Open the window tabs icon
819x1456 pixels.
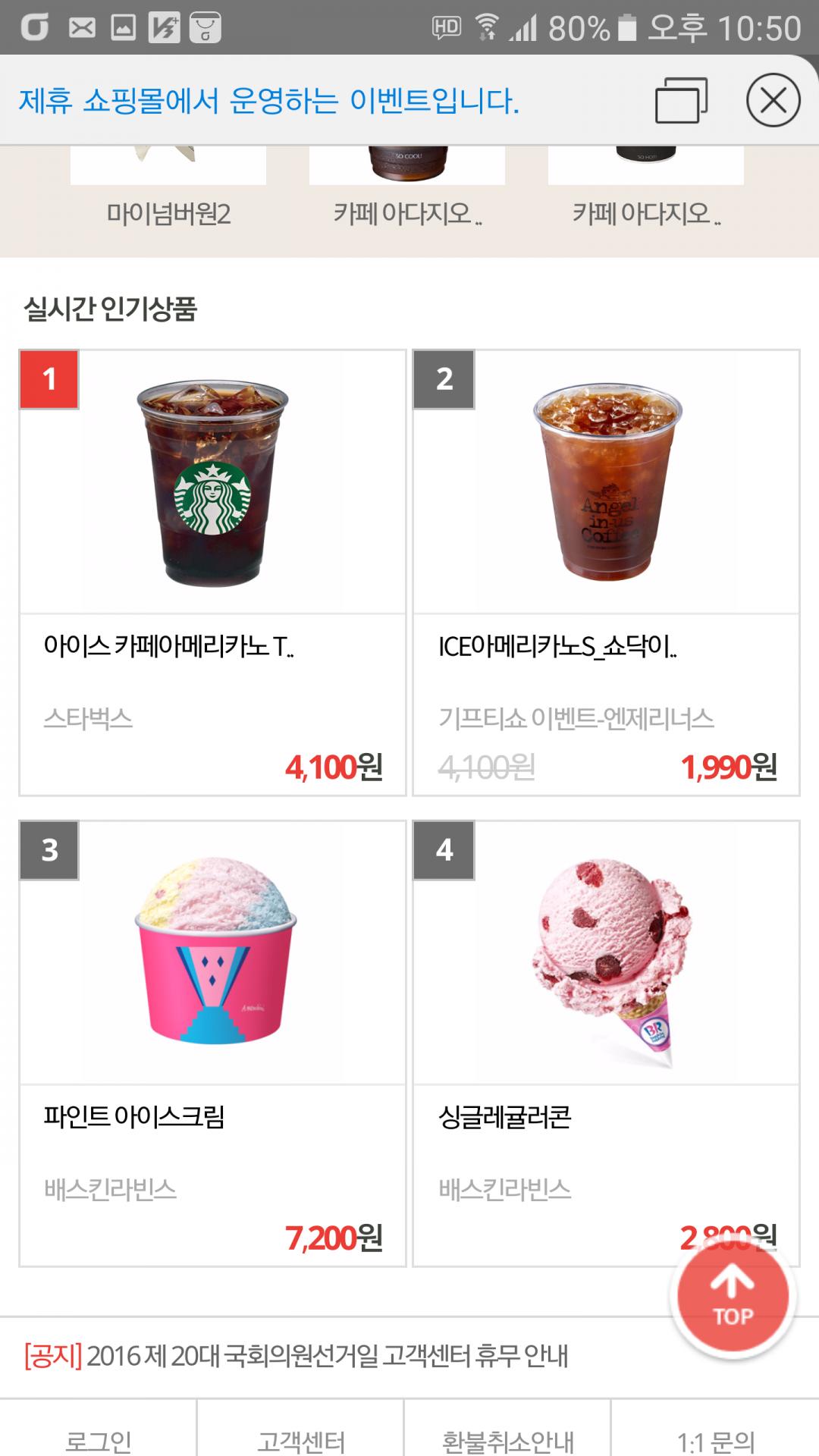click(x=680, y=100)
